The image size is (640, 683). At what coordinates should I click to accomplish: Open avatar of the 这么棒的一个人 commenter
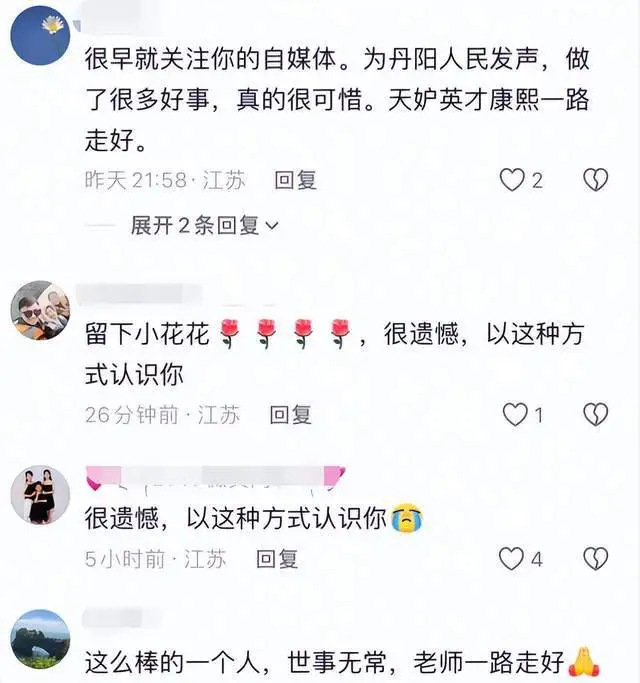tap(40, 640)
